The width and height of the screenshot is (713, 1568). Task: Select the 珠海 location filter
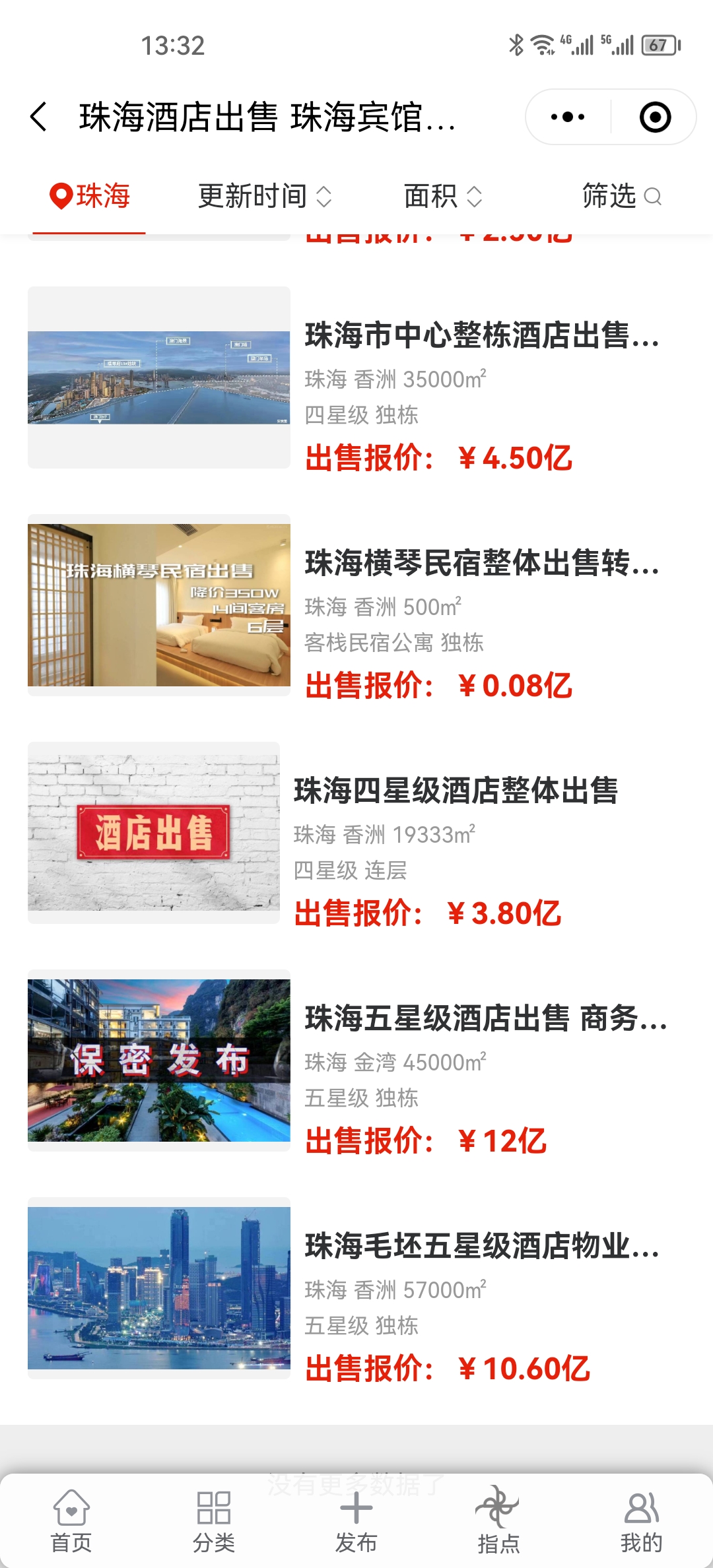[x=90, y=196]
